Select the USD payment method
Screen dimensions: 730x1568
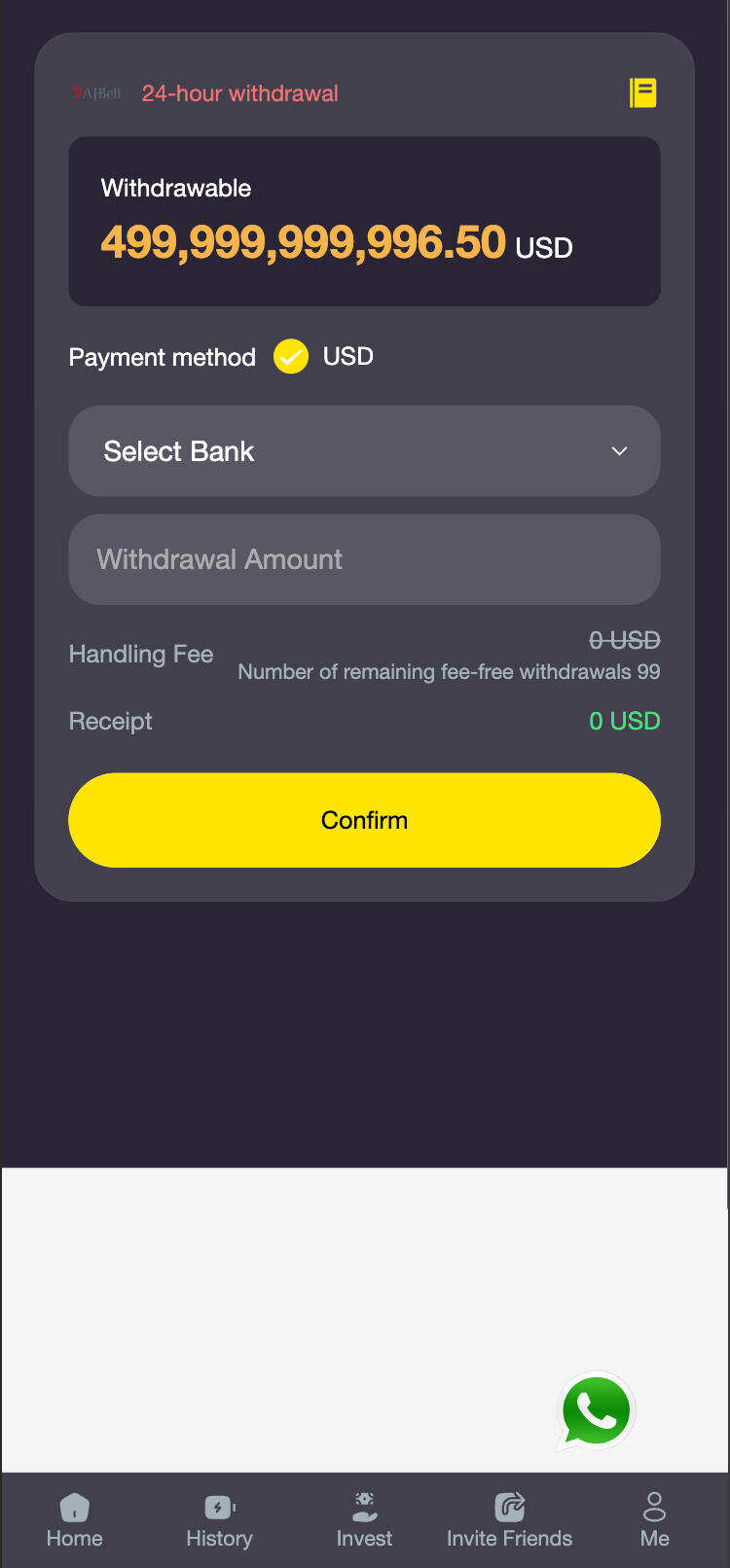click(291, 356)
